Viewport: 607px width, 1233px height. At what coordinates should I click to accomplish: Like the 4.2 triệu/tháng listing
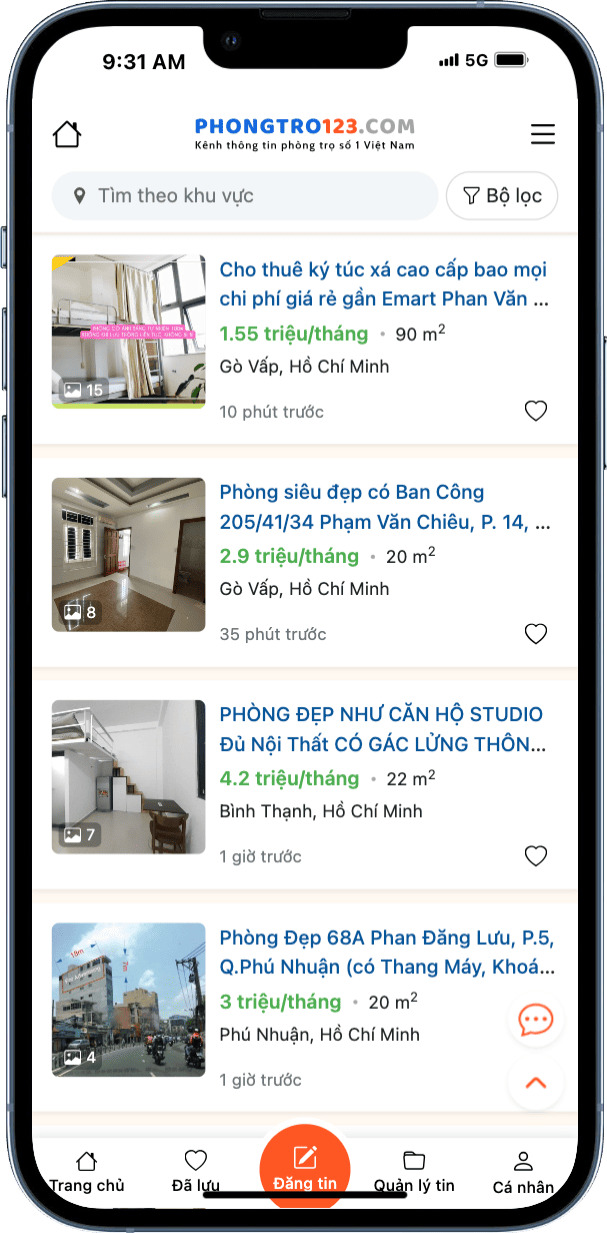[536, 856]
